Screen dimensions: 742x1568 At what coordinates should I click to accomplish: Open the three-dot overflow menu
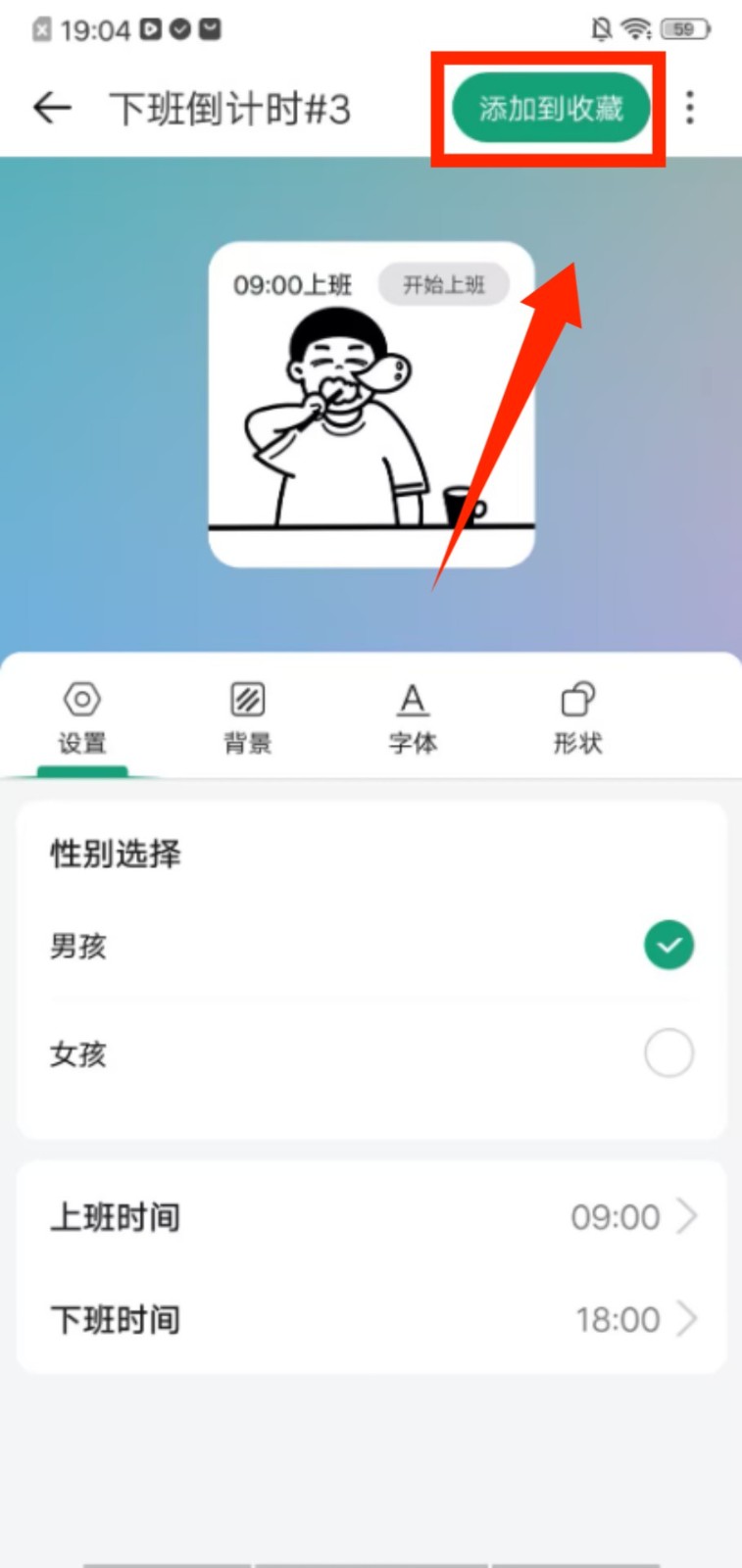(690, 108)
